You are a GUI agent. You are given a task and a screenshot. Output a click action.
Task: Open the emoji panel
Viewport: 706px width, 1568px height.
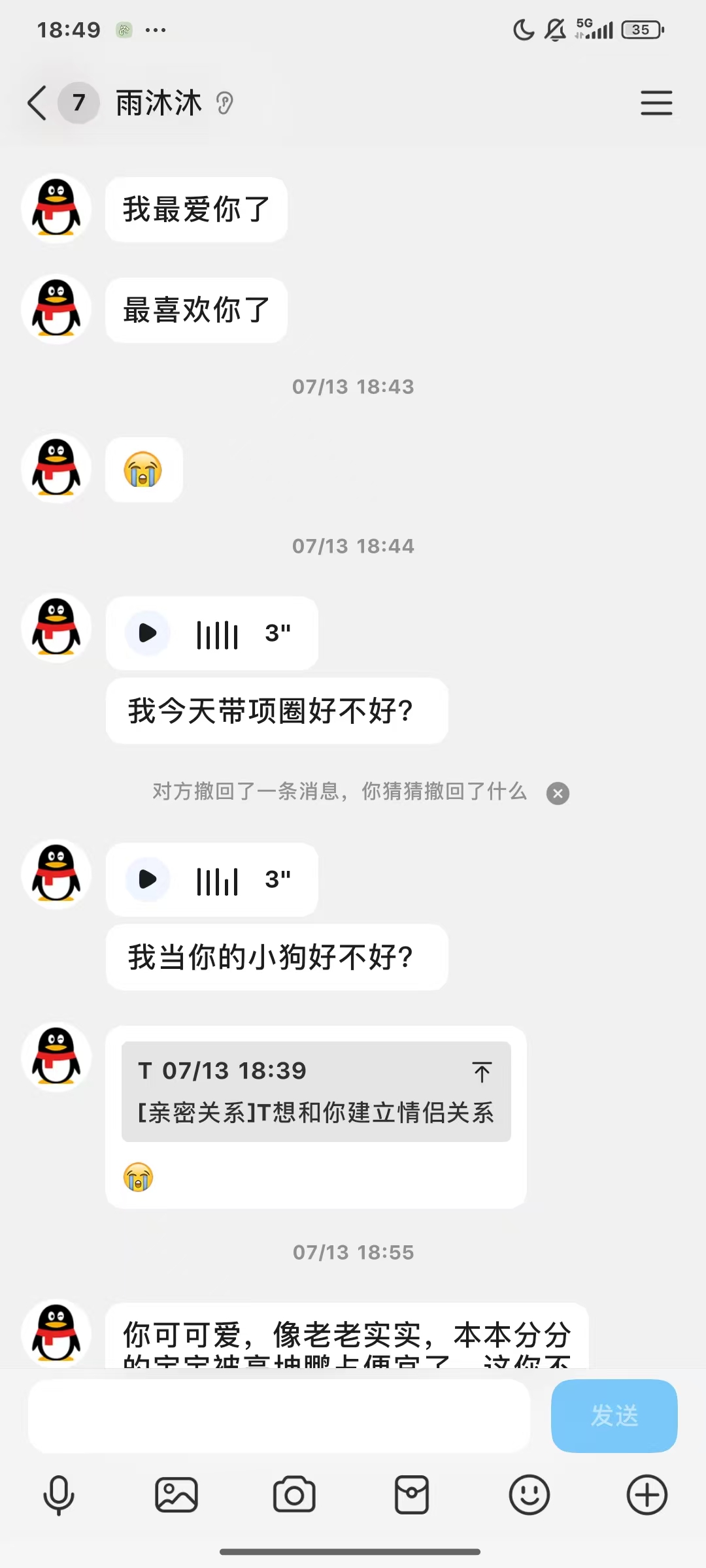[x=529, y=1495]
